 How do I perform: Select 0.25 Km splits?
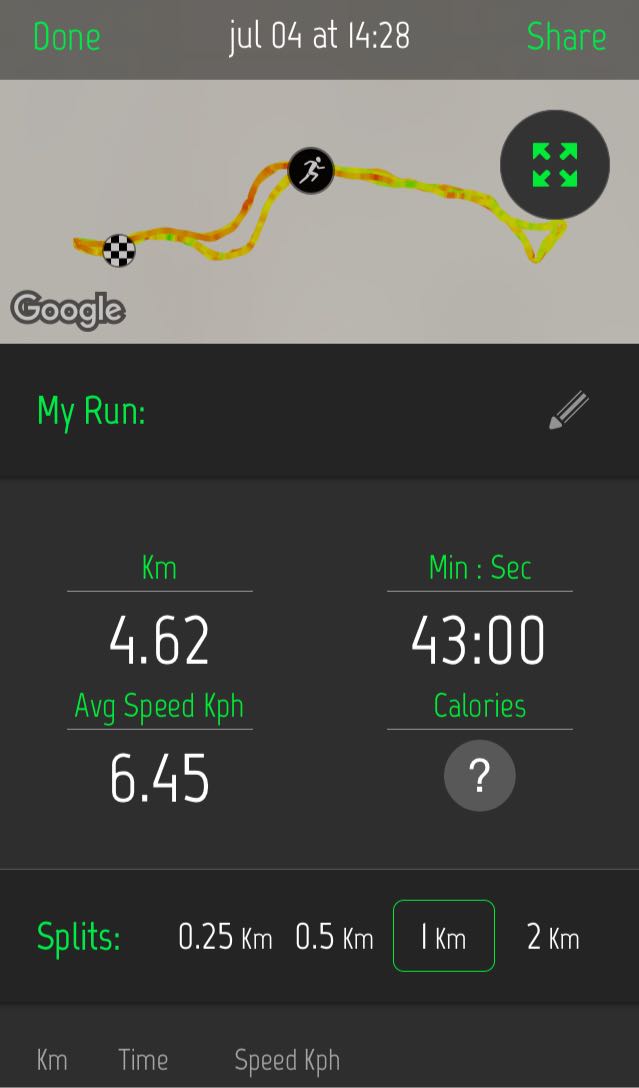(225, 937)
